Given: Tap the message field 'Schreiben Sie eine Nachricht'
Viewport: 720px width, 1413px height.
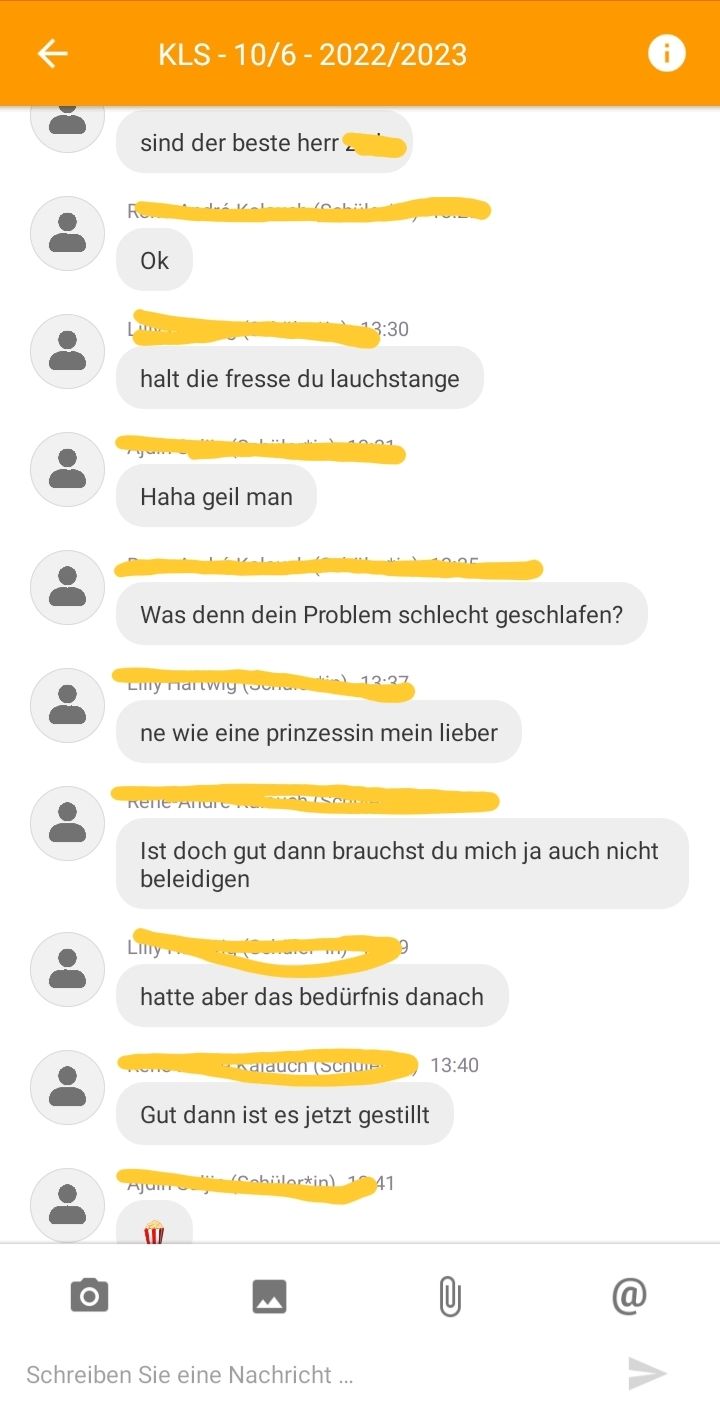Looking at the screenshot, I should click(x=300, y=1375).
